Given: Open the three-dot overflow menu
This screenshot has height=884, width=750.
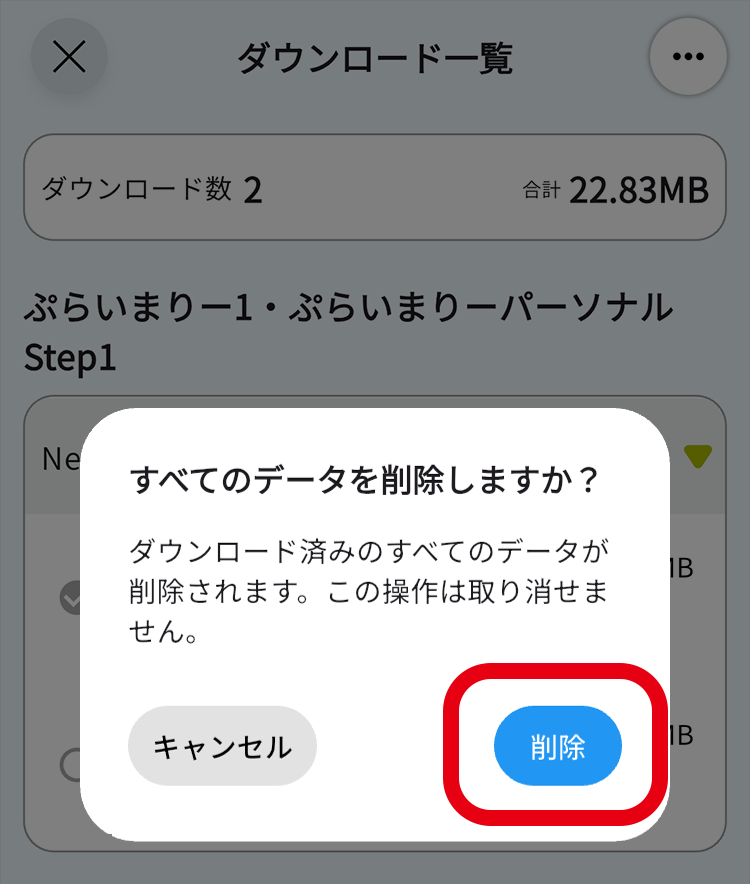Looking at the screenshot, I should pos(688,57).
